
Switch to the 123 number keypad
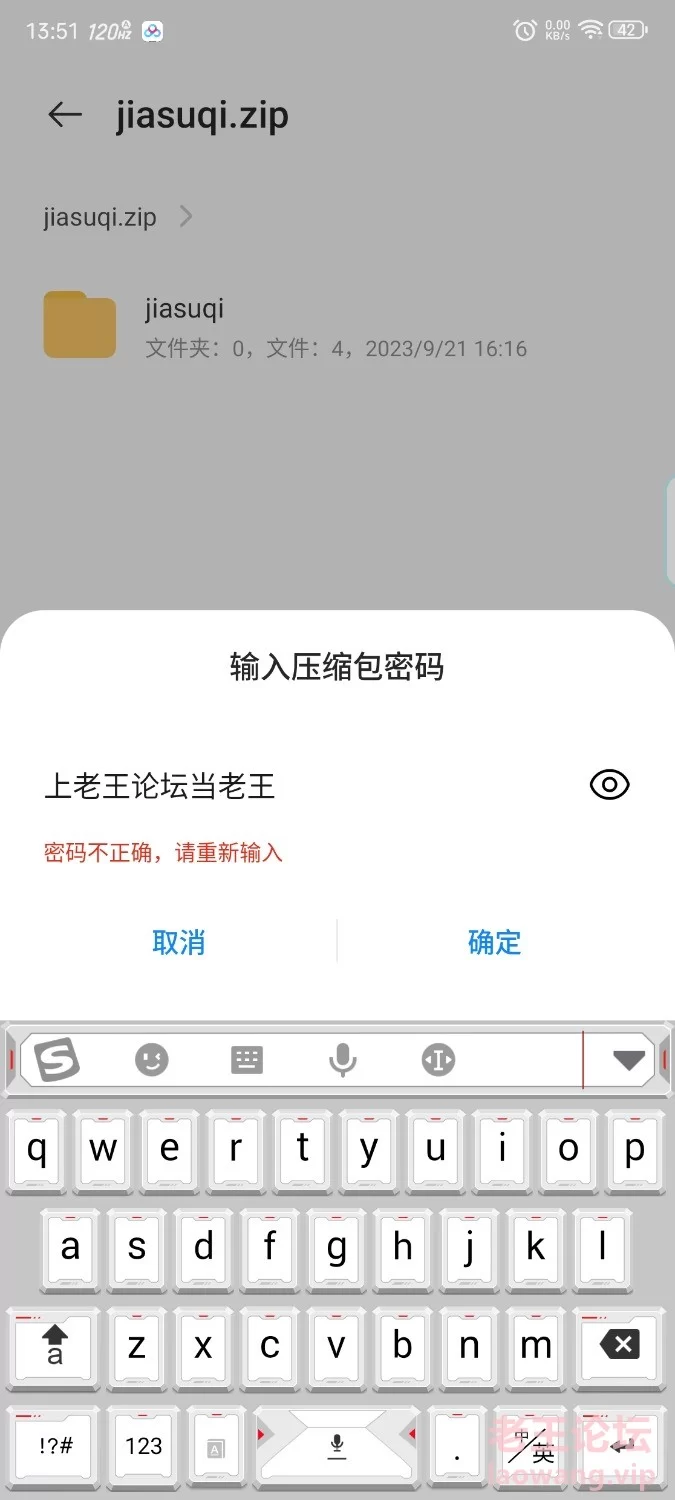144,1446
